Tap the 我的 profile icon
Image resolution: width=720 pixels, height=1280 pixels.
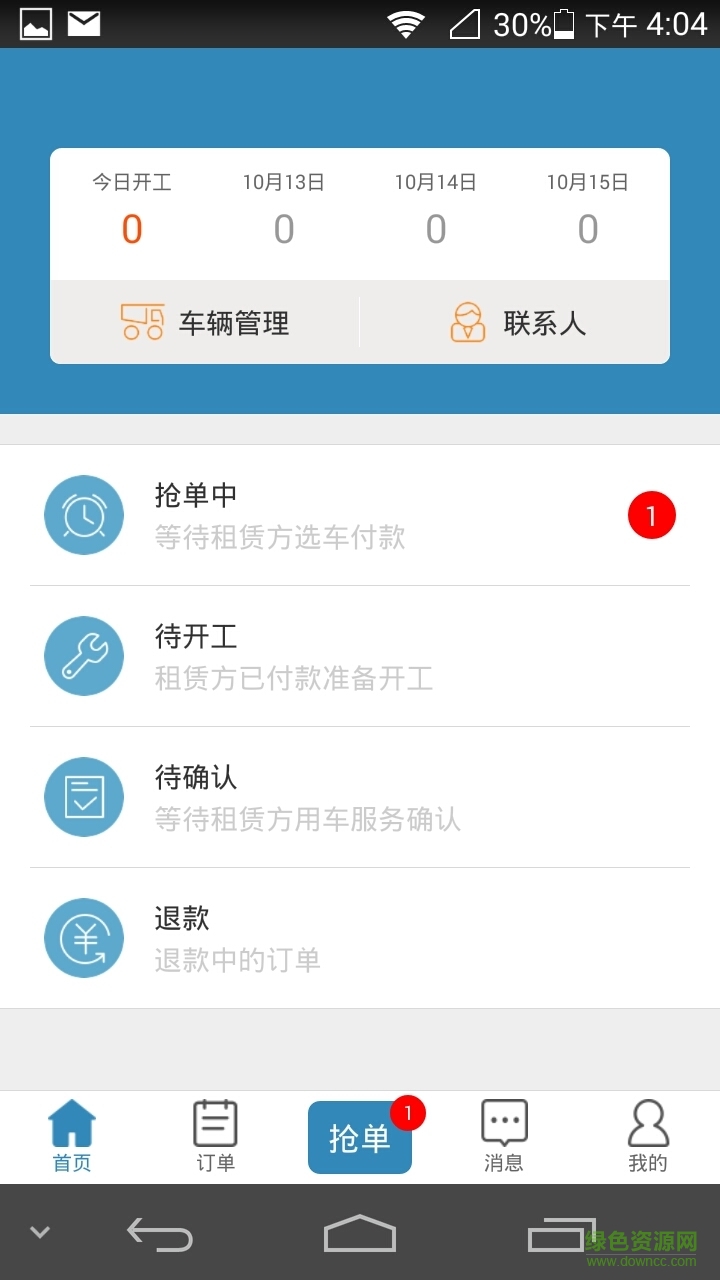click(x=647, y=1125)
